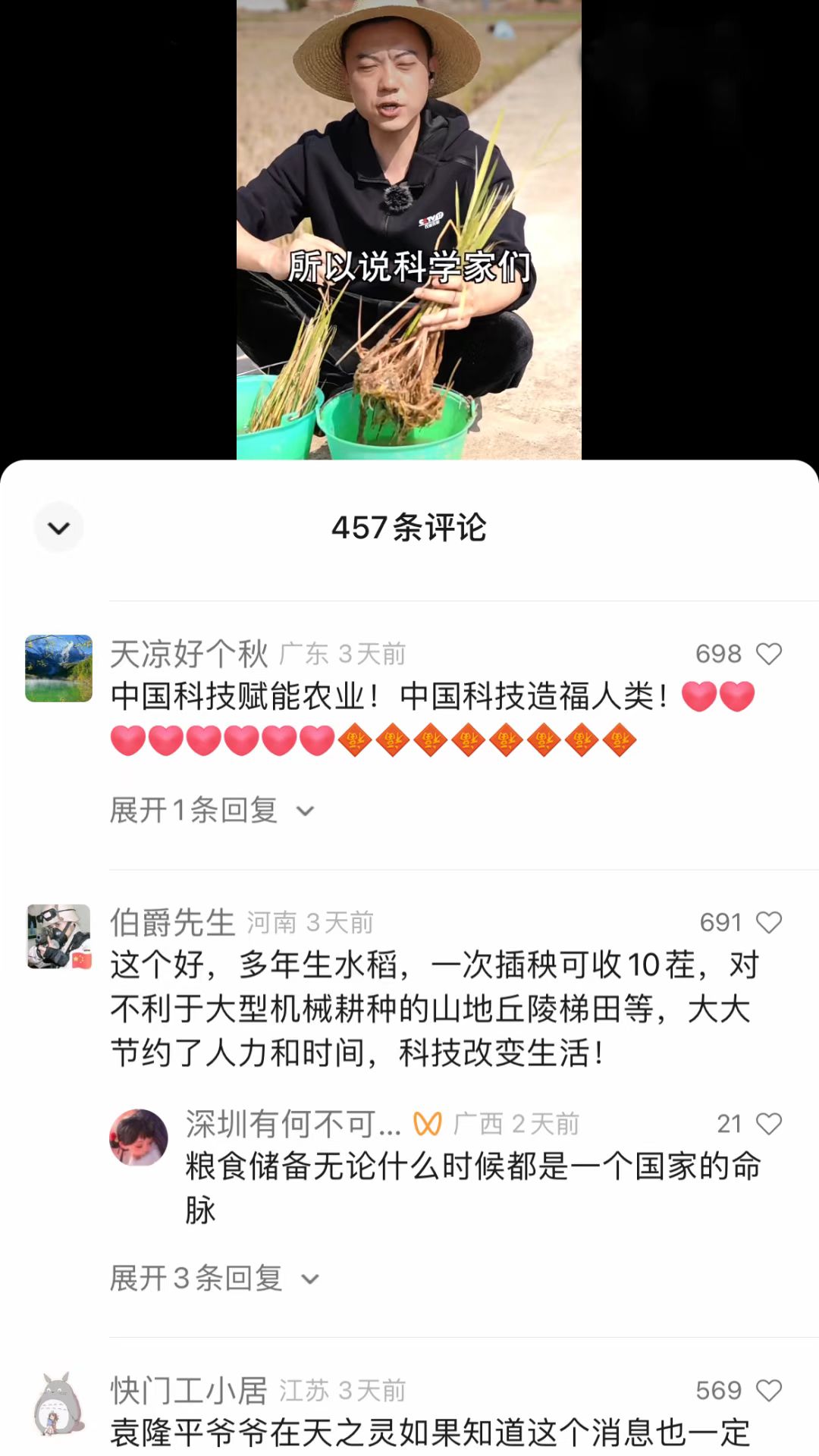View the avatar of 深圳有何不可...
The image size is (819, 1456).
(139, 1137)
